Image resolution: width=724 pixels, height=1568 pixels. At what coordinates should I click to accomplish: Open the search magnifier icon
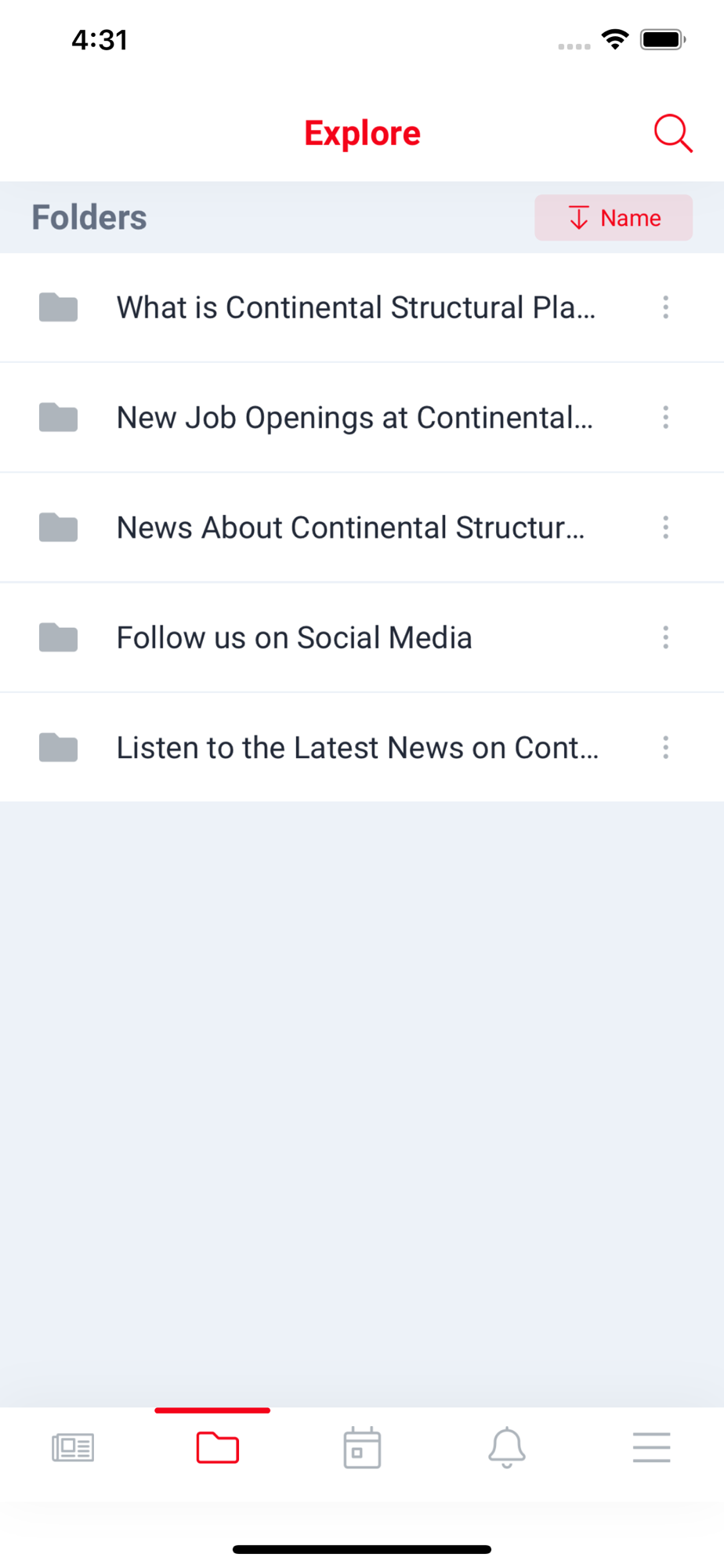672,133
